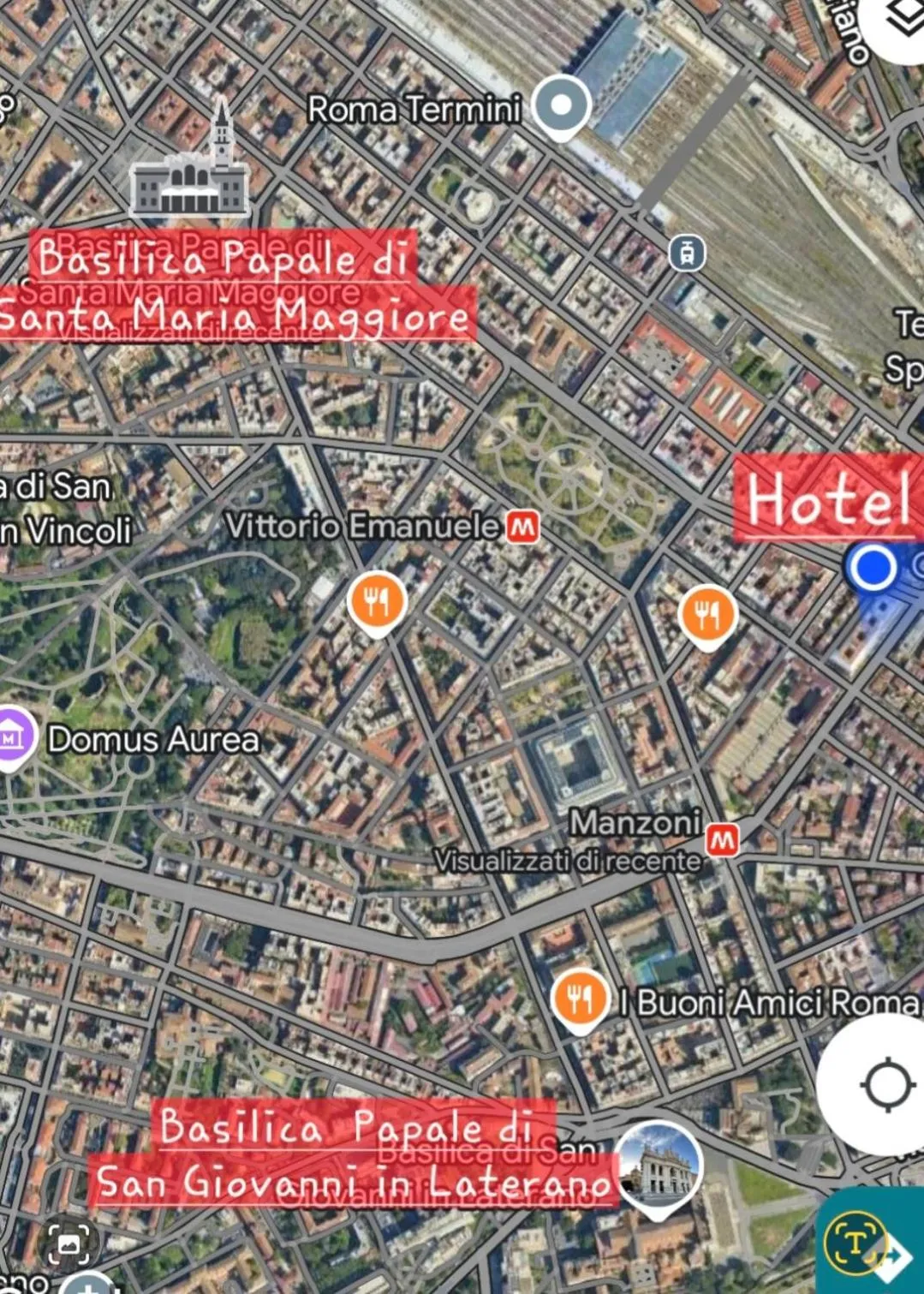Image resolution: width=924 pixels, height=1294 pixels.
Task: Select the restaurant icon near the Hotel label
Action: [x=707, y=613]
